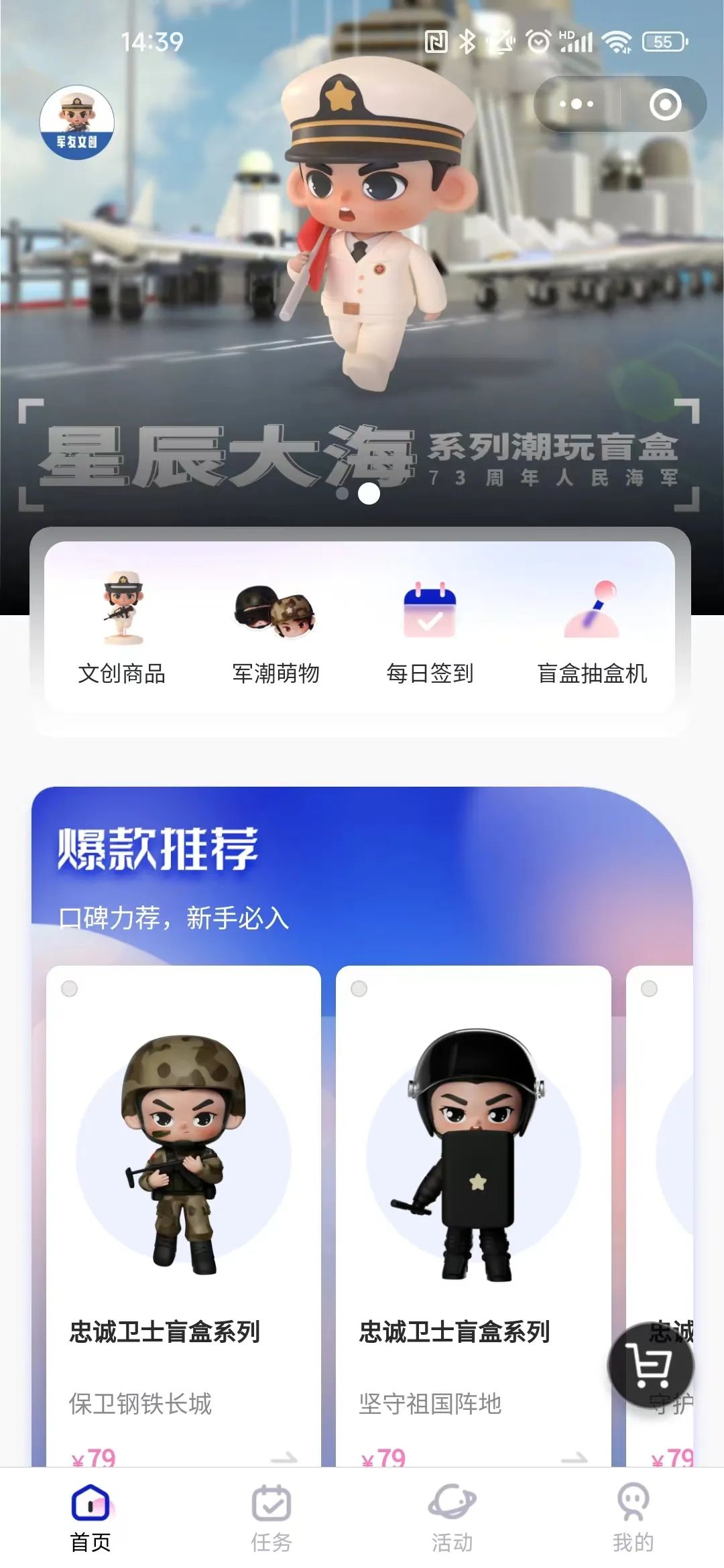The height and width of the screenshot is (1568, 724).
Task: Open the 保卫钢铁长城 soldier product card
Action: (183, 1206)
